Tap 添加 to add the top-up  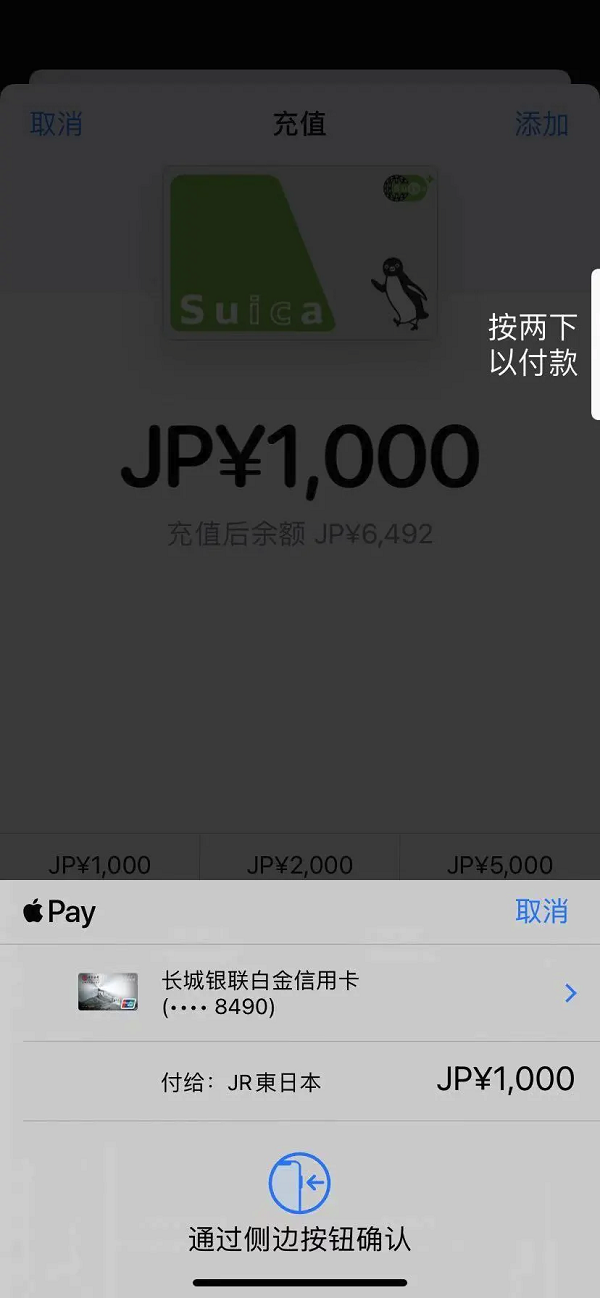[x=541, y=124]
